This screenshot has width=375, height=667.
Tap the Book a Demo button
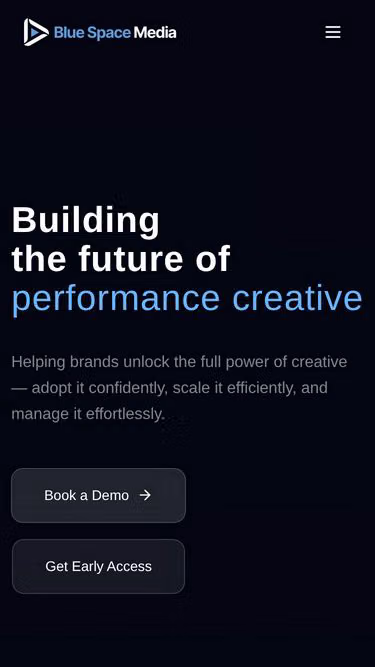click(98, 495)
